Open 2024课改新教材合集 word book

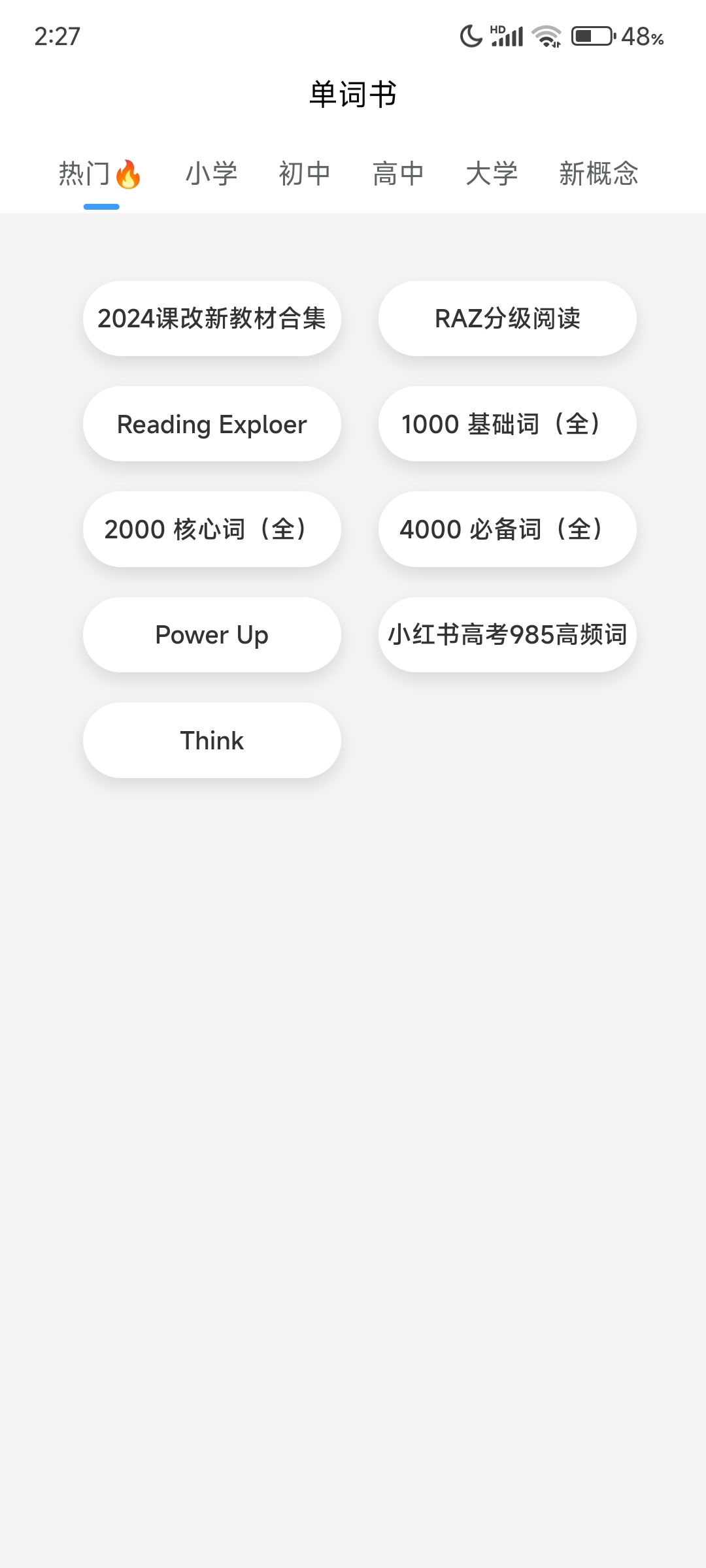212,319
